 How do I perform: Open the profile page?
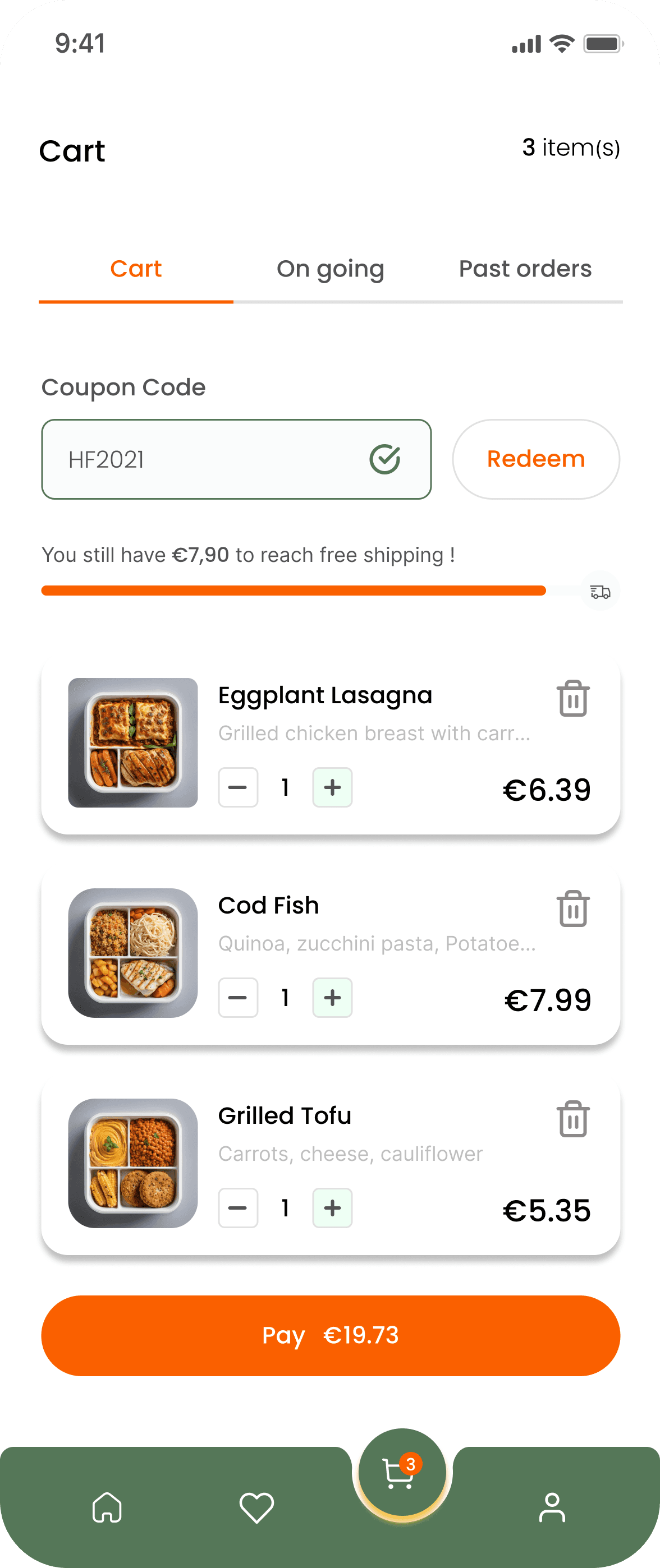(x=552, y=1508)
